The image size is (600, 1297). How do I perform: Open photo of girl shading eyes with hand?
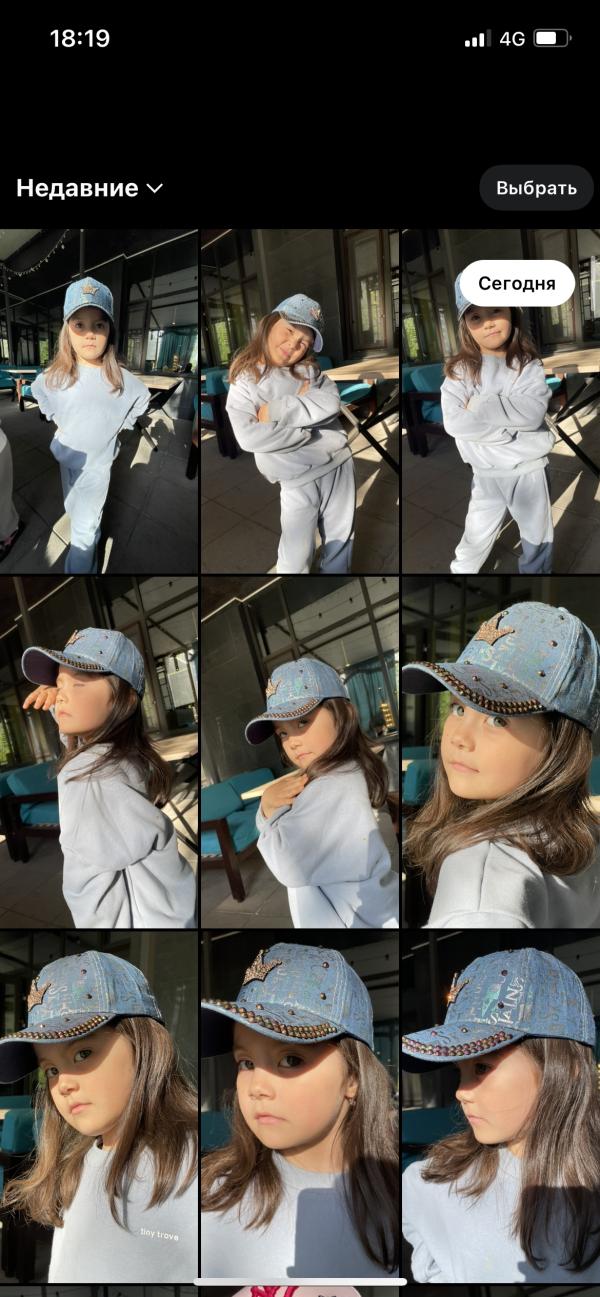point(98,752)
